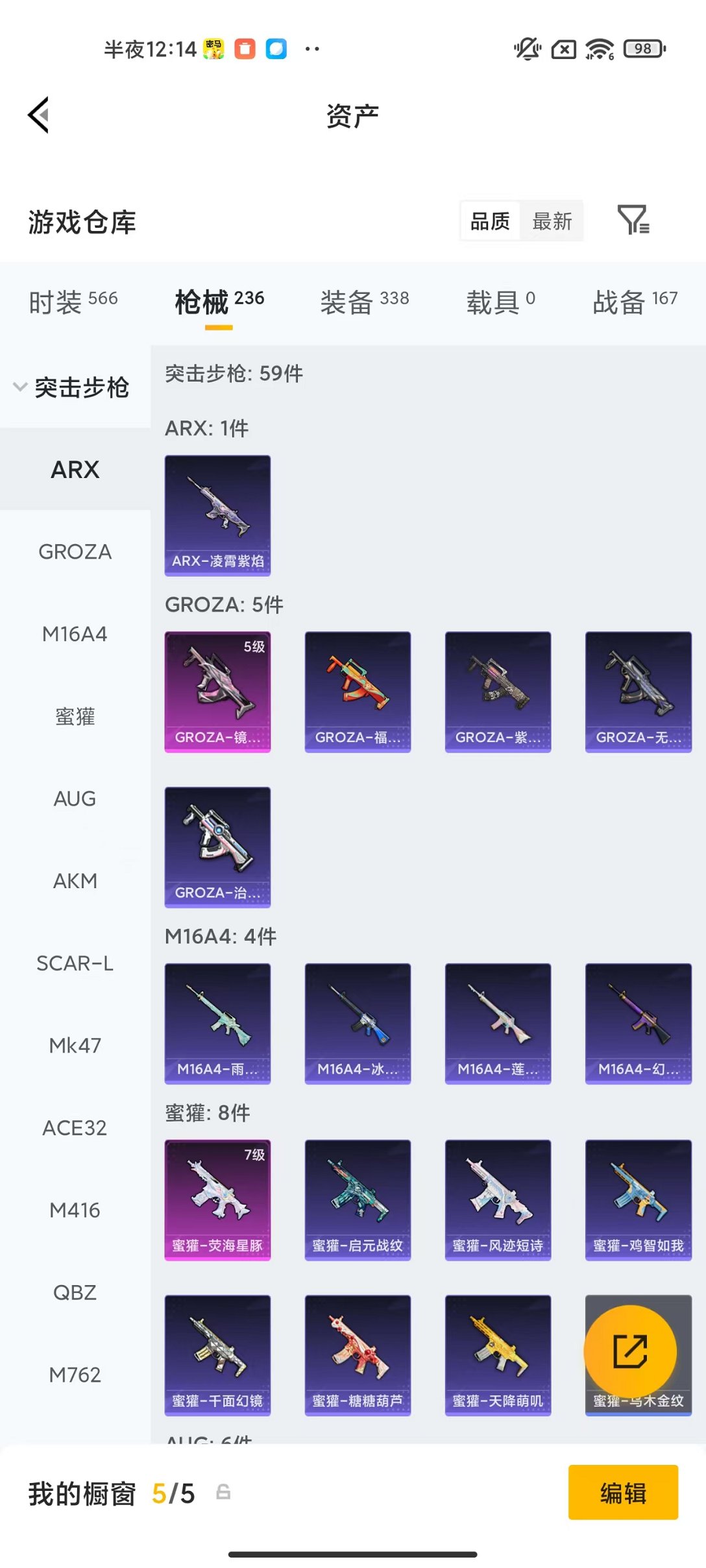
Task: Collapse the 突击步枪 category
Action: 73,387
